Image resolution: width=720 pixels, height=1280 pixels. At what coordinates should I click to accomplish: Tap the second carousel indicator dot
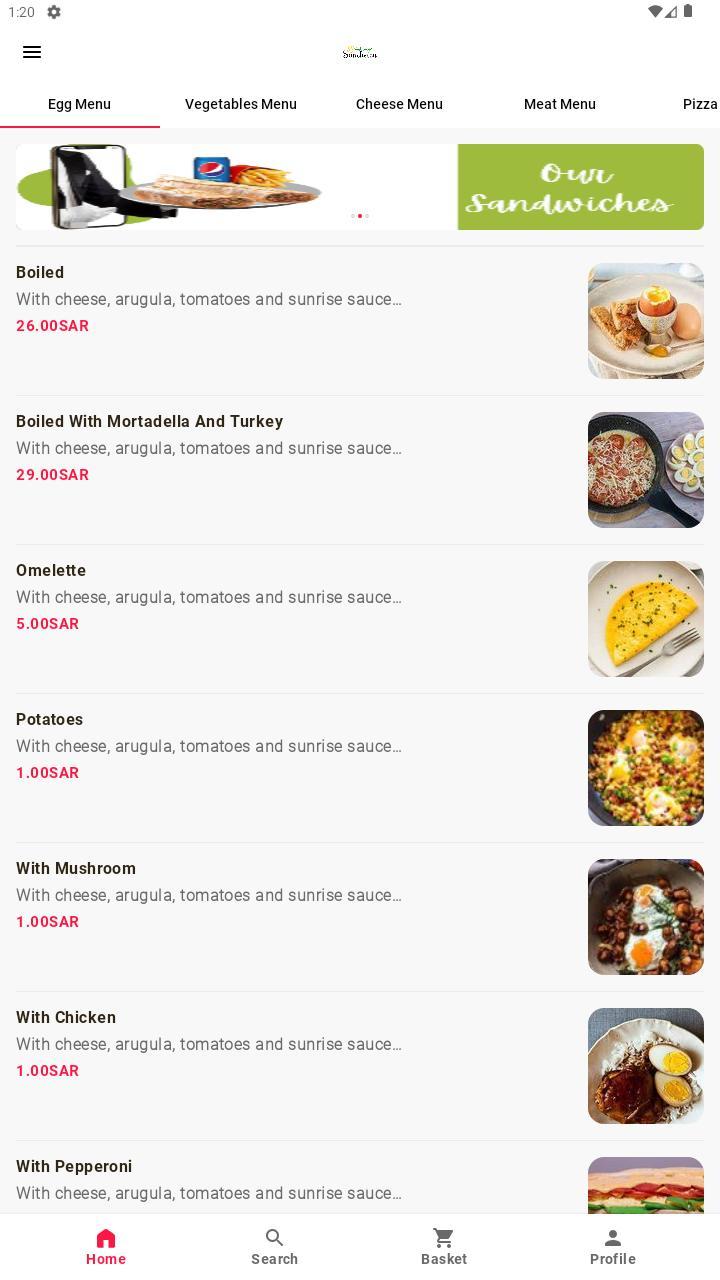360,216
